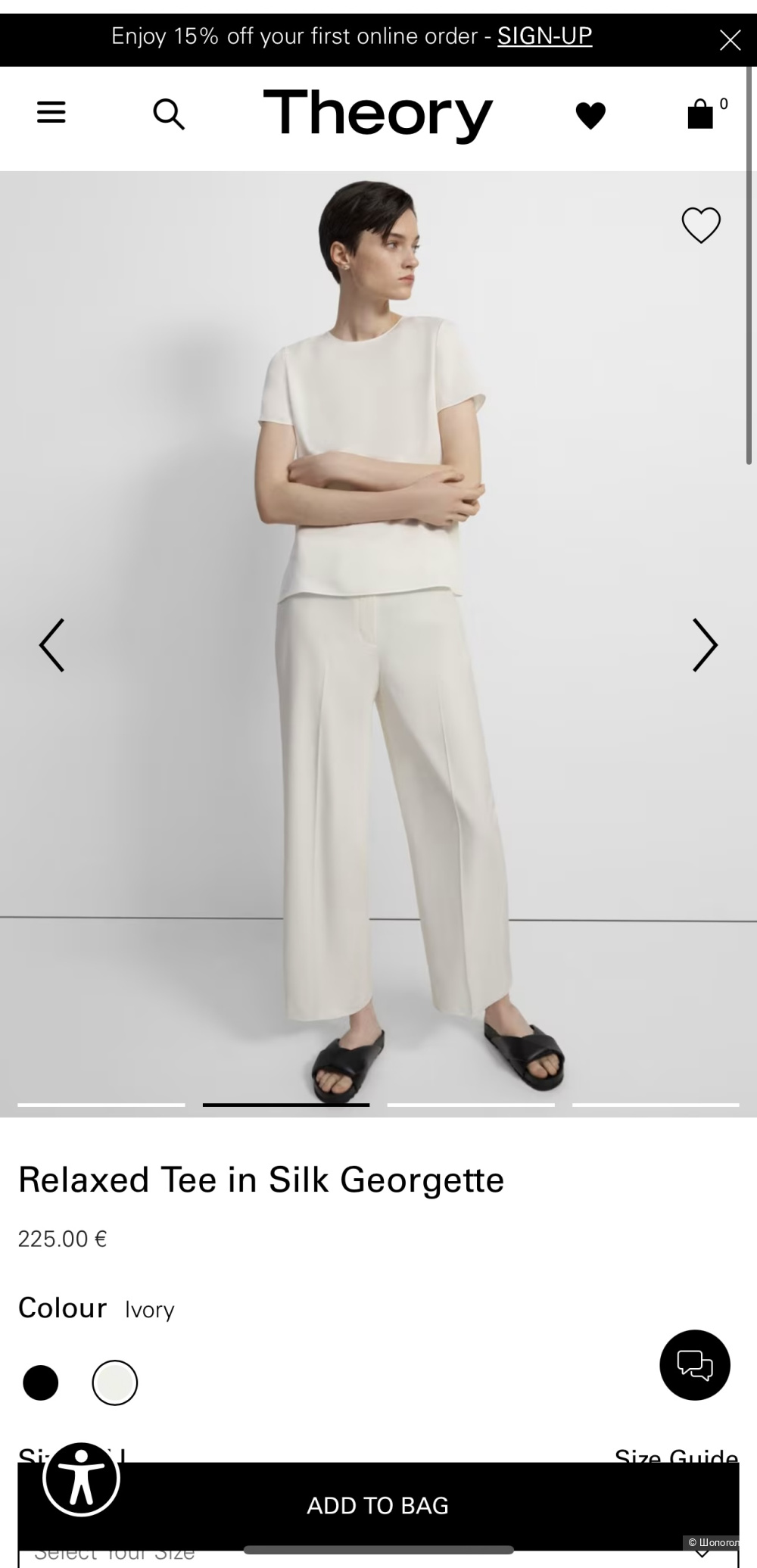Open site search
Image resolution: width=757 pixels, height=1568 pixels.
click(168, 114)
